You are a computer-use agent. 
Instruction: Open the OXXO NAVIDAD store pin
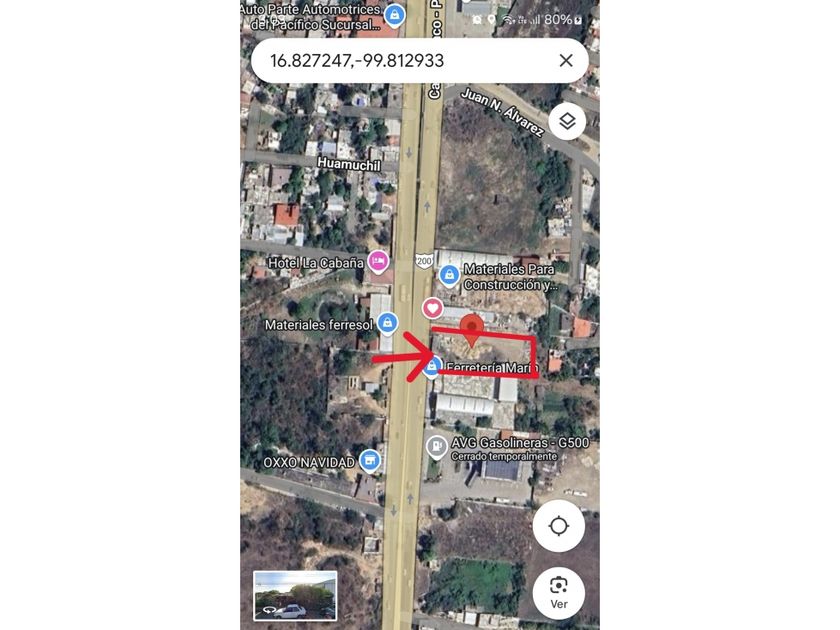(x=370, y=461)
